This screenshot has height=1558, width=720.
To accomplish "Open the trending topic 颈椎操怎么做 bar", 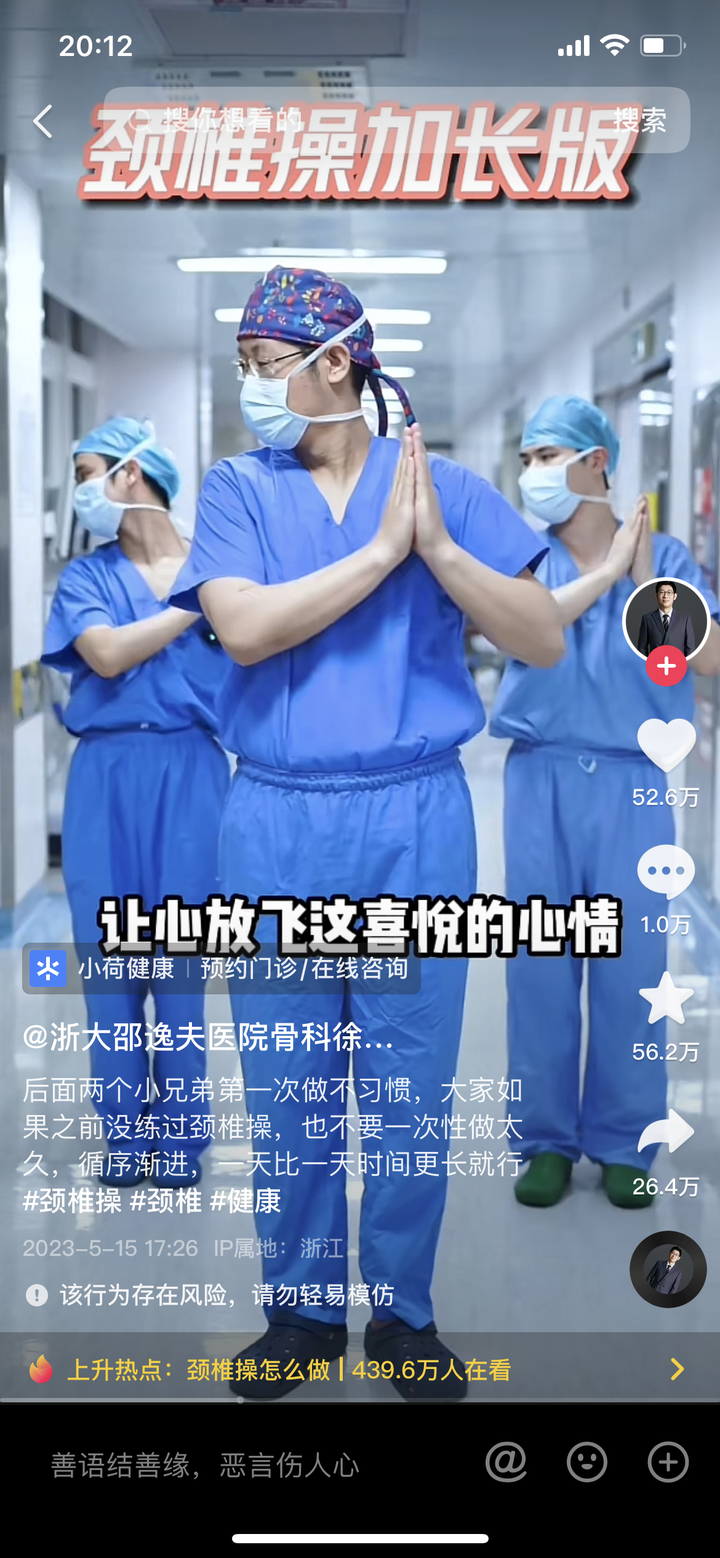I will coord(360,1369).
